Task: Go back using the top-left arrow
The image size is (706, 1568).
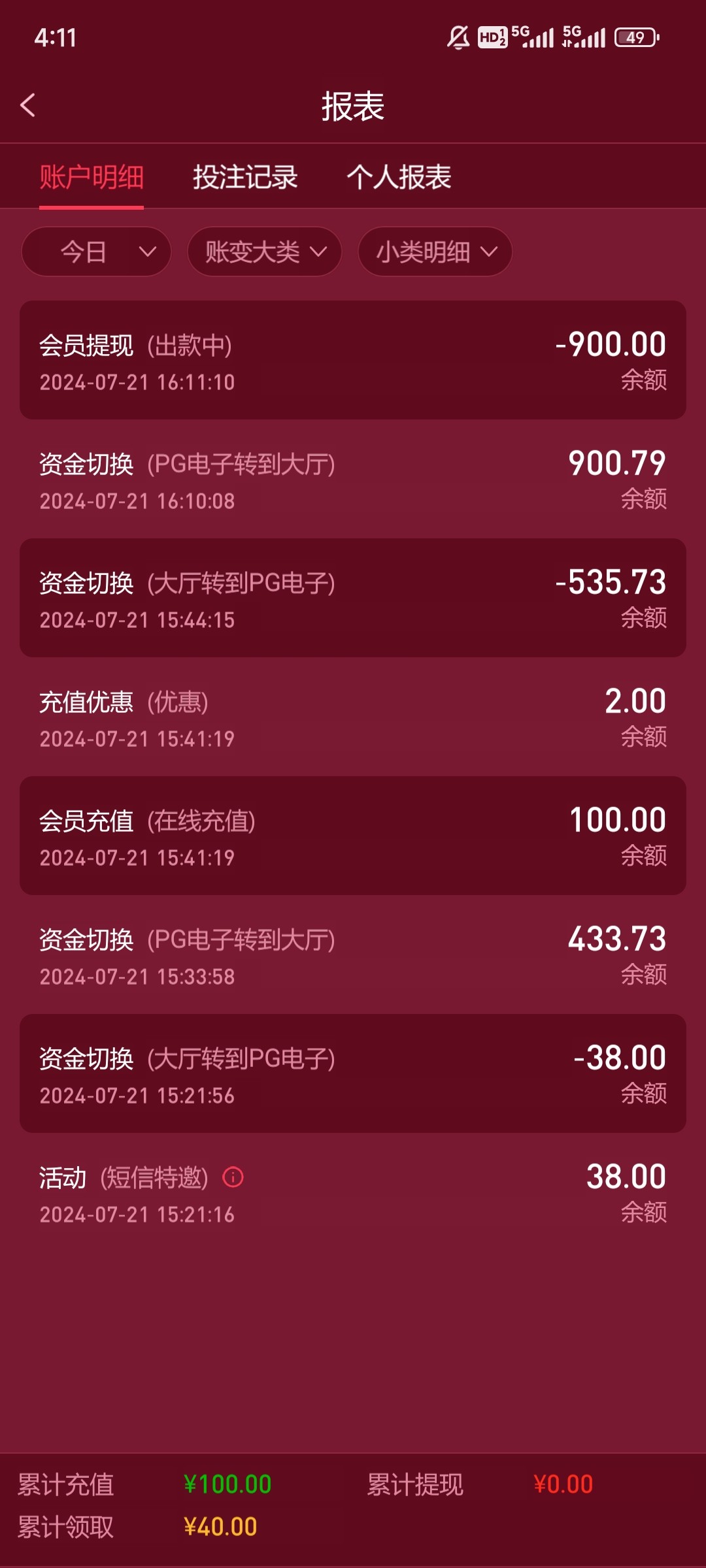Action: coord(27,105)
